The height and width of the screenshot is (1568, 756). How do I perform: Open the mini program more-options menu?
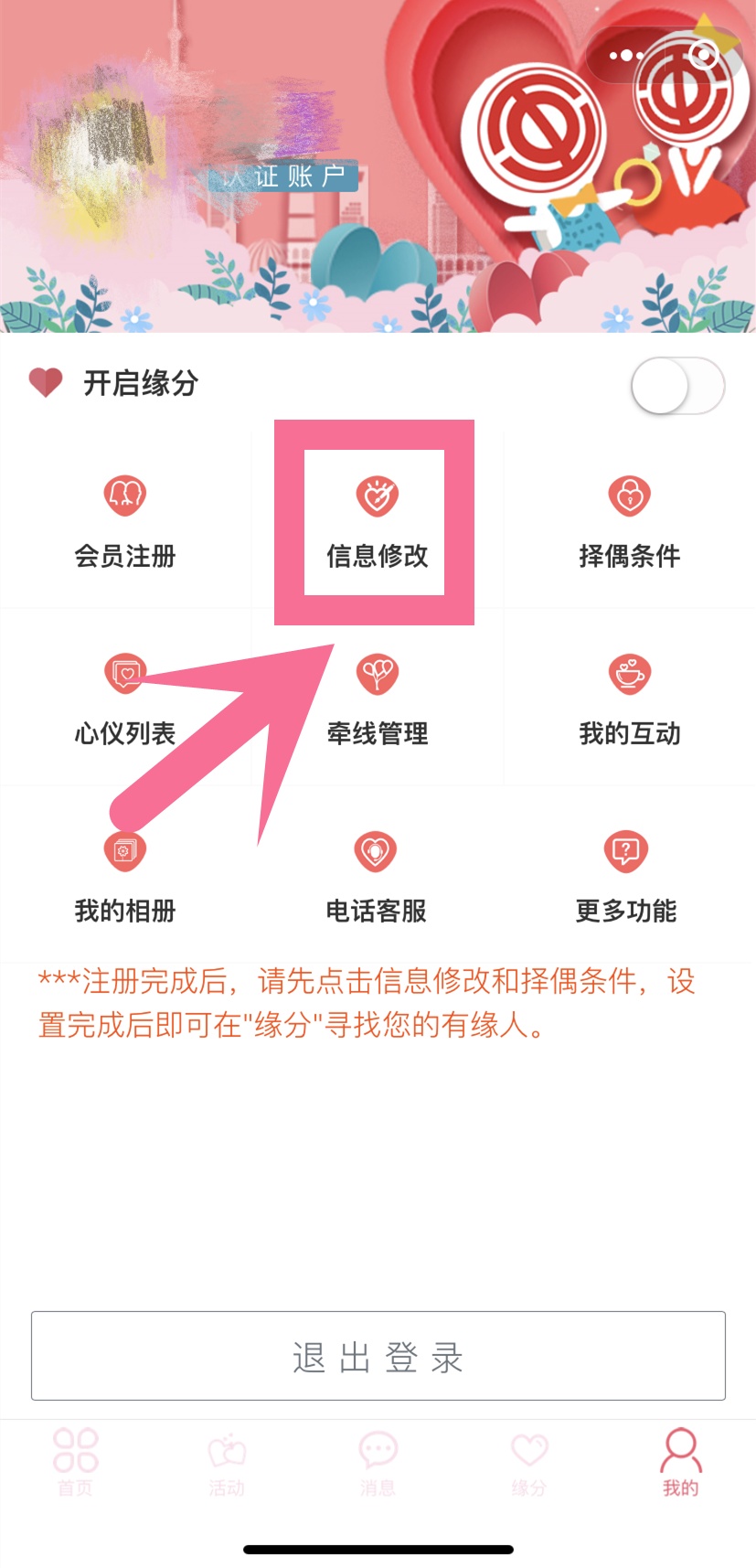pos(625,56)
